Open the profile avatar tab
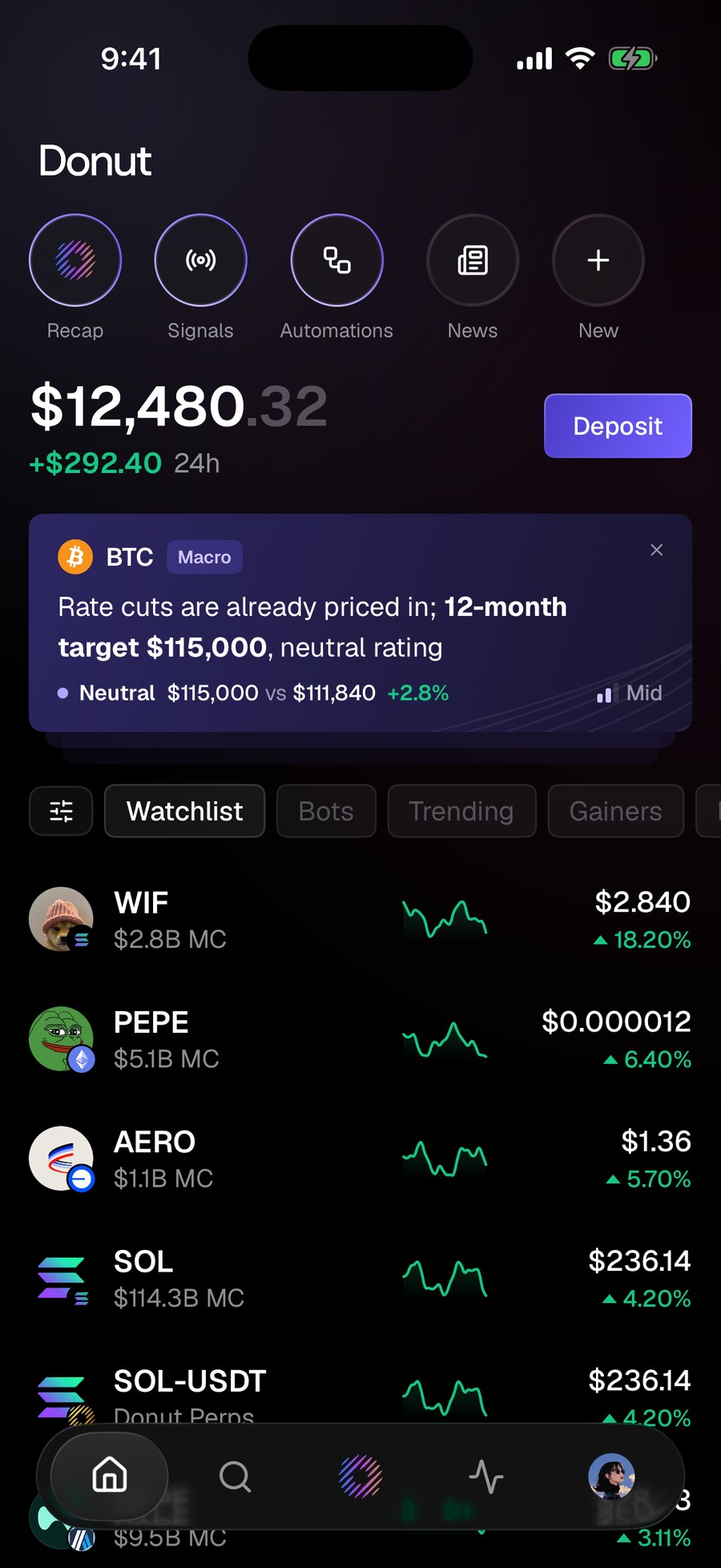Viewport: 721px width, 1568px height. point(611,1476)
